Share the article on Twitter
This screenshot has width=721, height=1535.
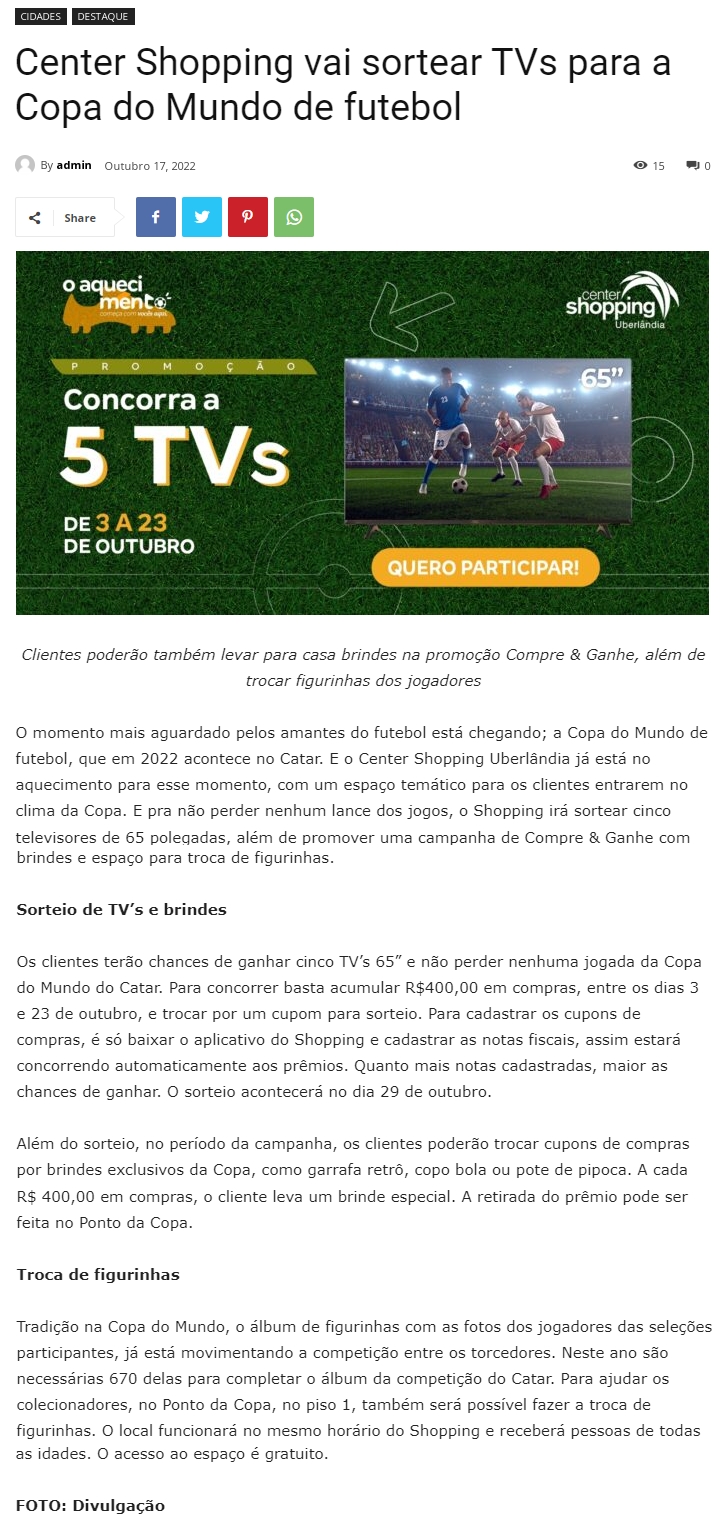point(202,217)
